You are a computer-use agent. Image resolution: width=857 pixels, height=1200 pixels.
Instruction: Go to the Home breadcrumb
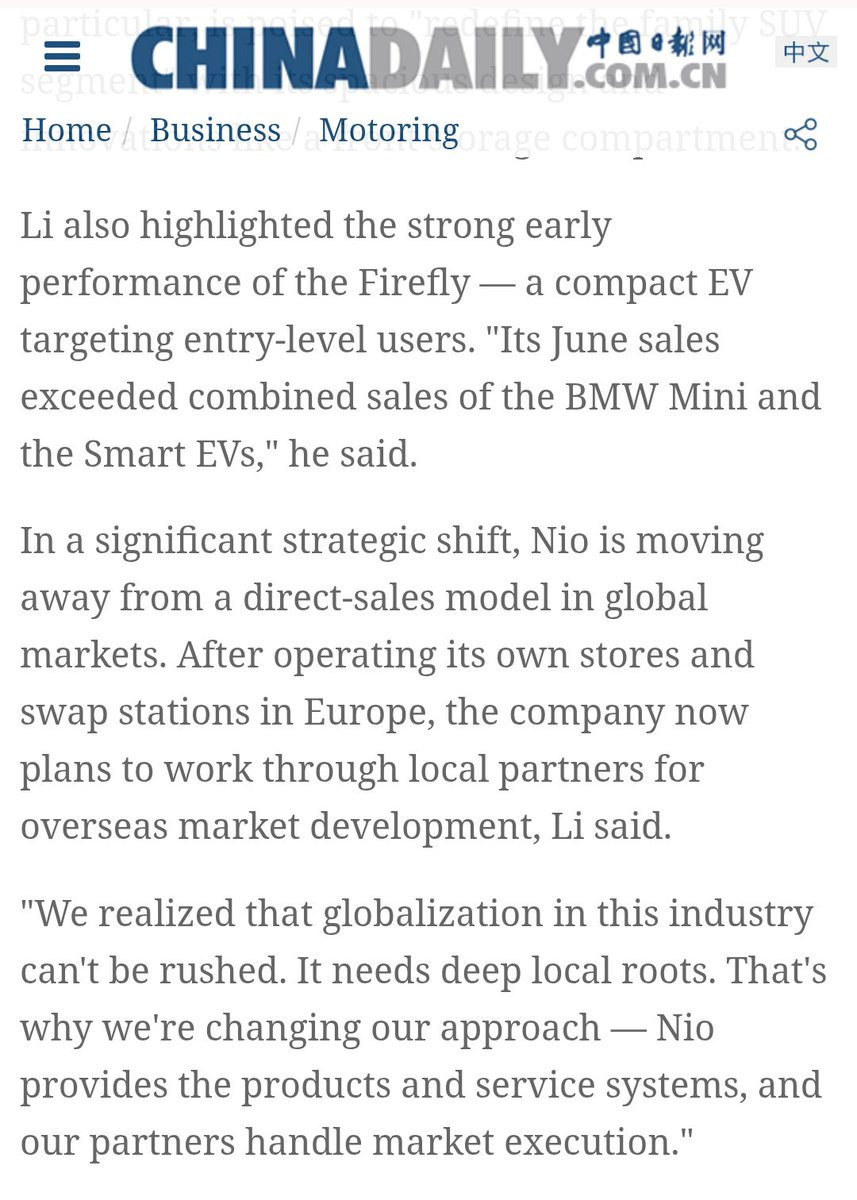[67, 130]
